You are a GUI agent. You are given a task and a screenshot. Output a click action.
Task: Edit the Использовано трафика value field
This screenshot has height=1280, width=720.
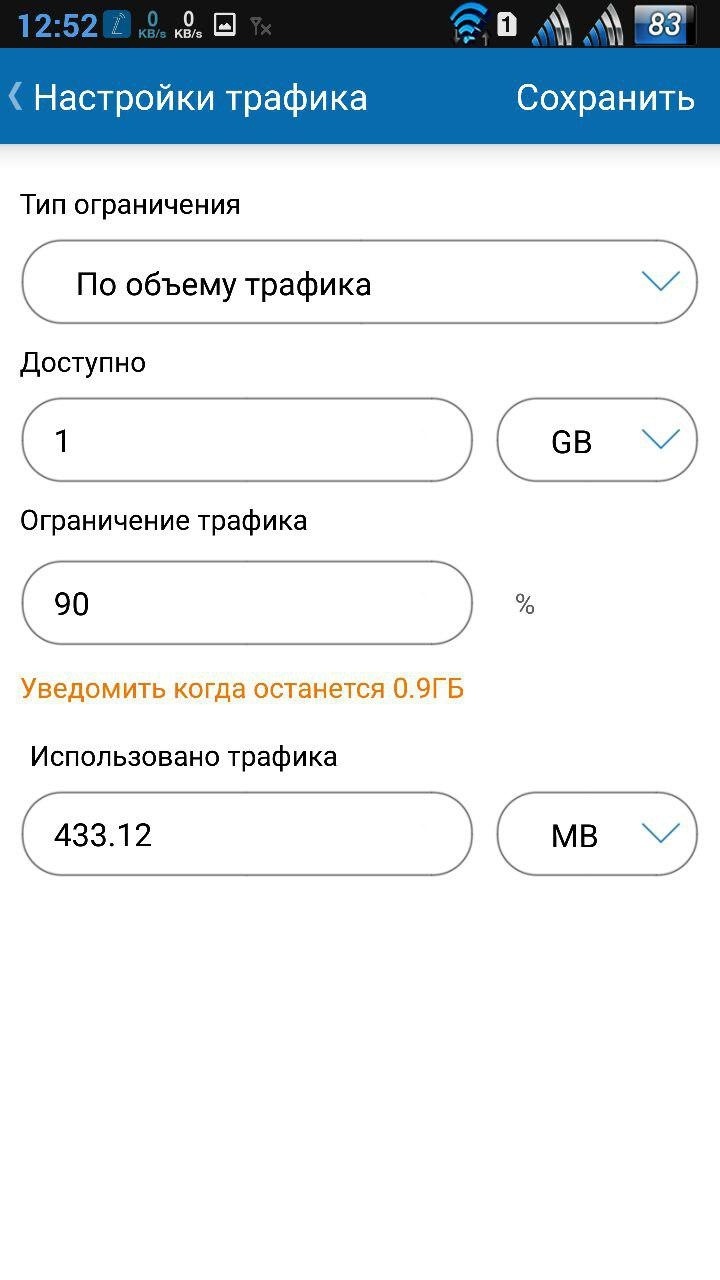click(x=246, y=834)
